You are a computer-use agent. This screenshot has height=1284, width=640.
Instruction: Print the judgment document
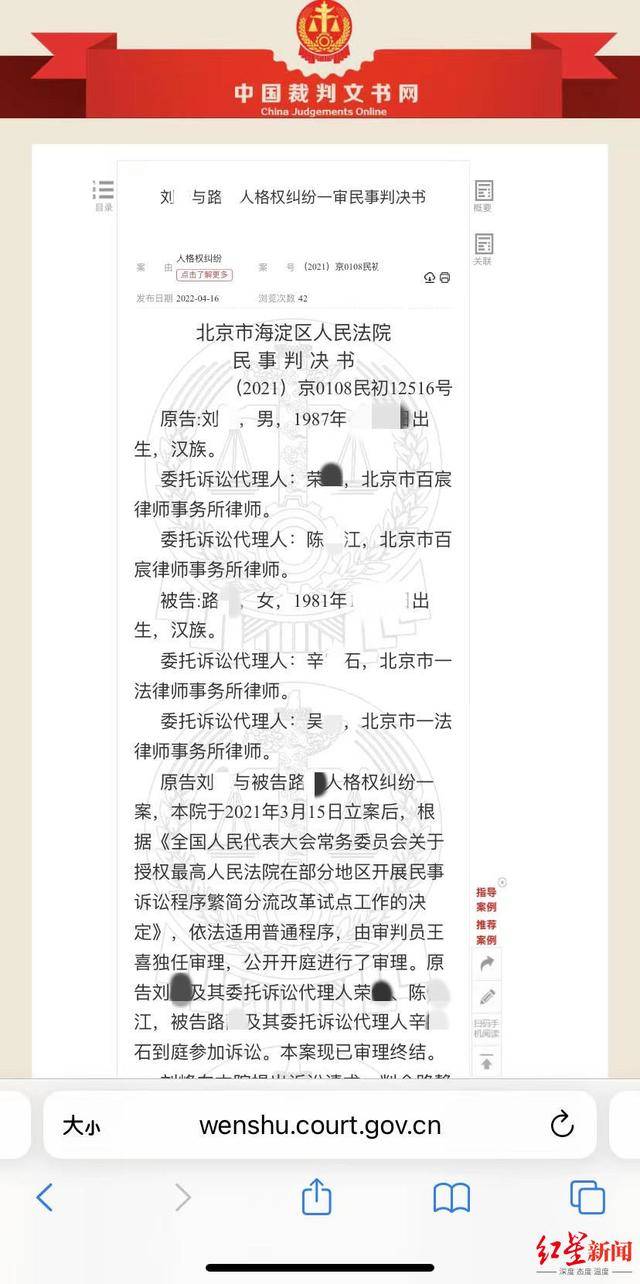(445, 277)
